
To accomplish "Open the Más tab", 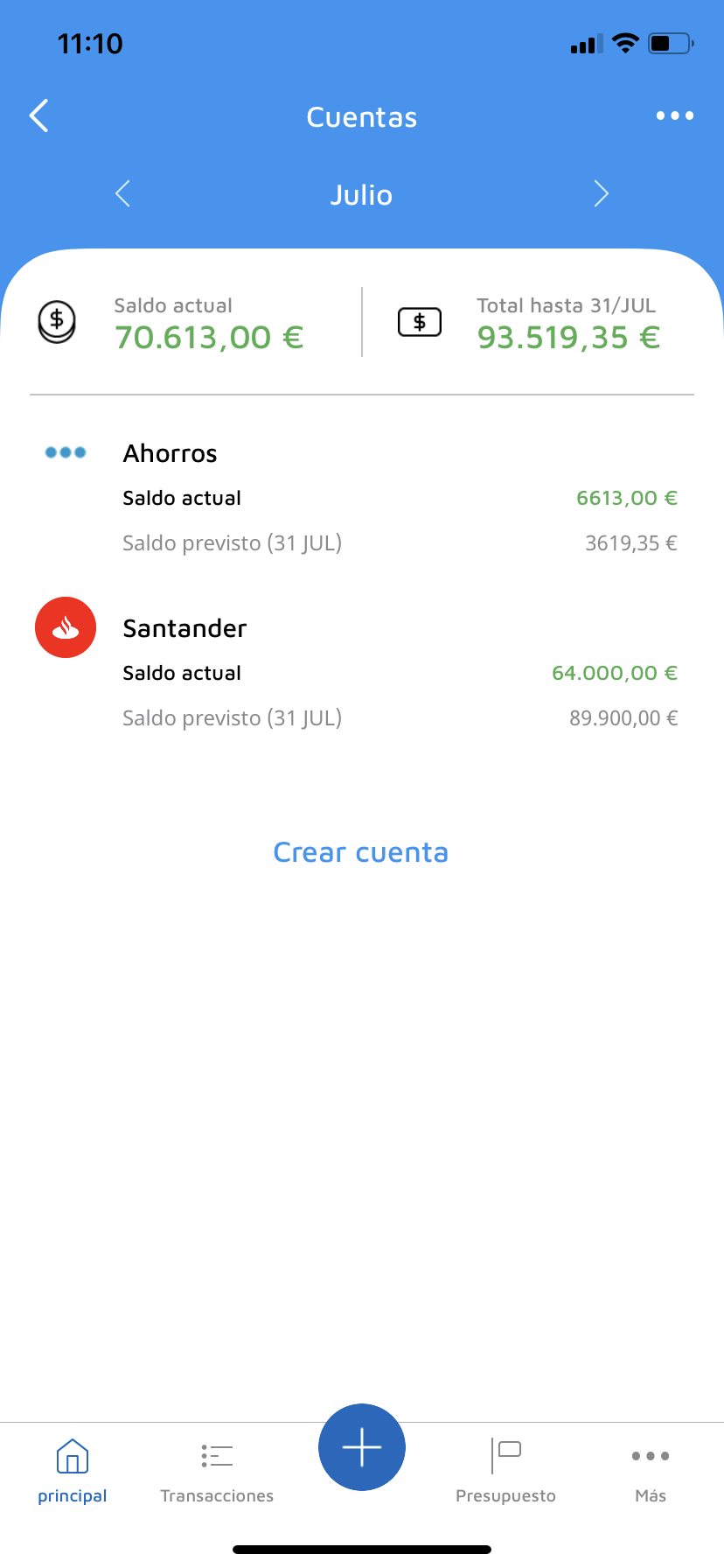I will (651, 1471).
